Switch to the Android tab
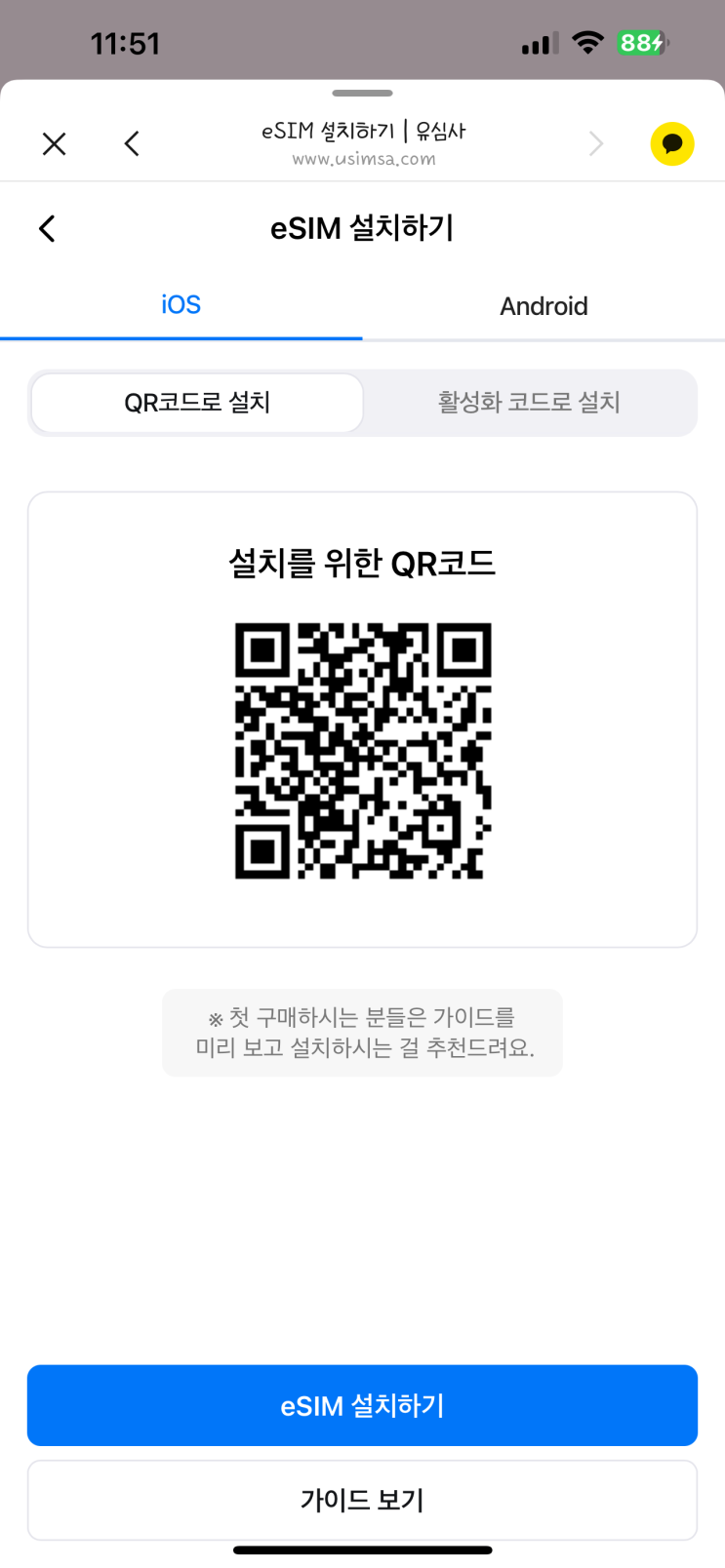The height and width of the screenshot is (1568, 725). click(544, 306)
